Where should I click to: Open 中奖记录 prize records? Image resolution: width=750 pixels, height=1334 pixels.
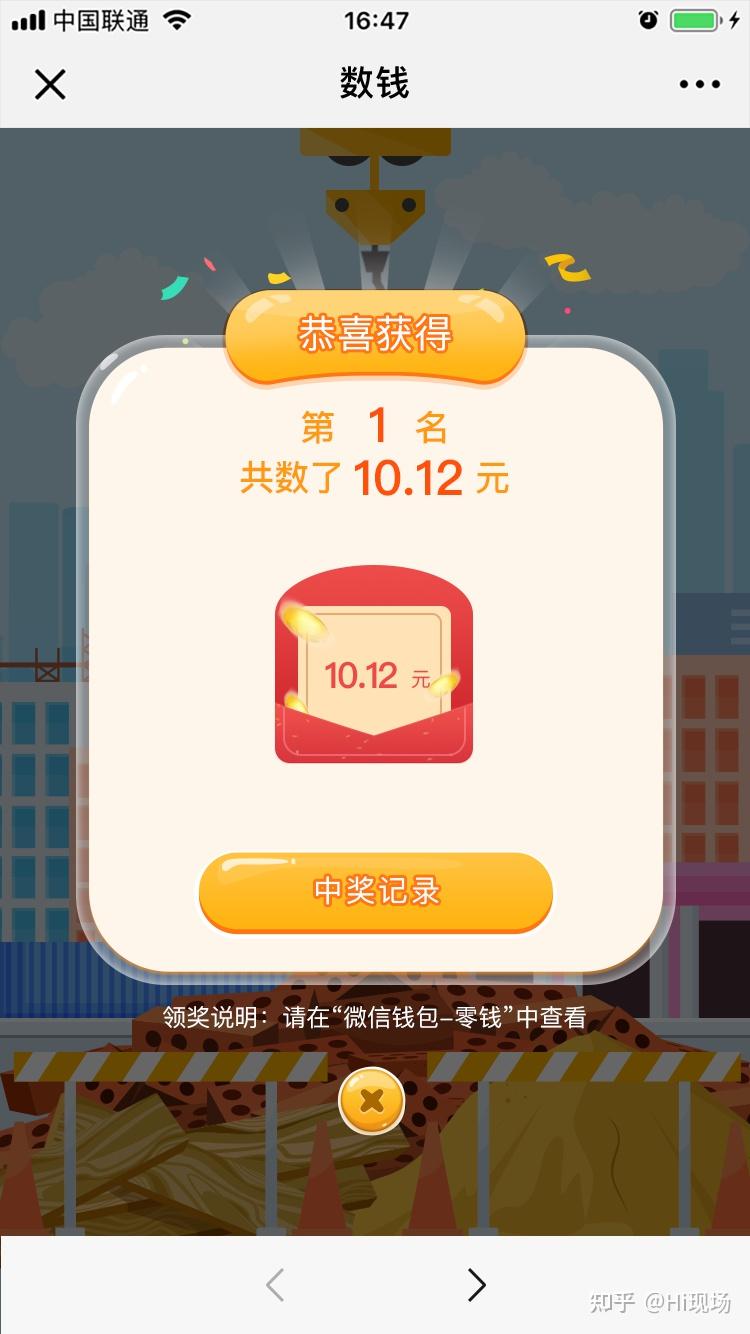376,891
